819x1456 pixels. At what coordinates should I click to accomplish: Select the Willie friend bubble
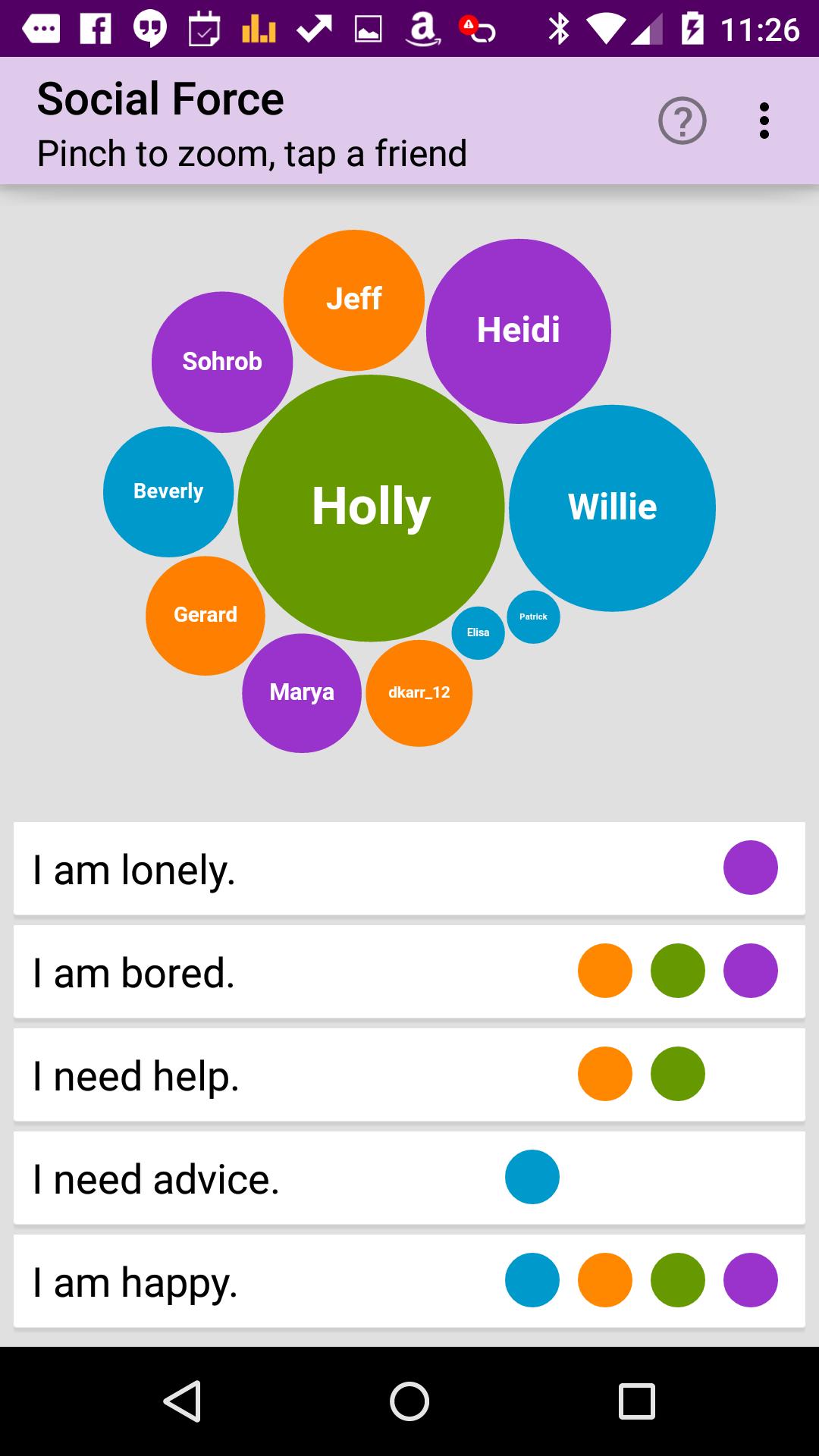[612, 507]
